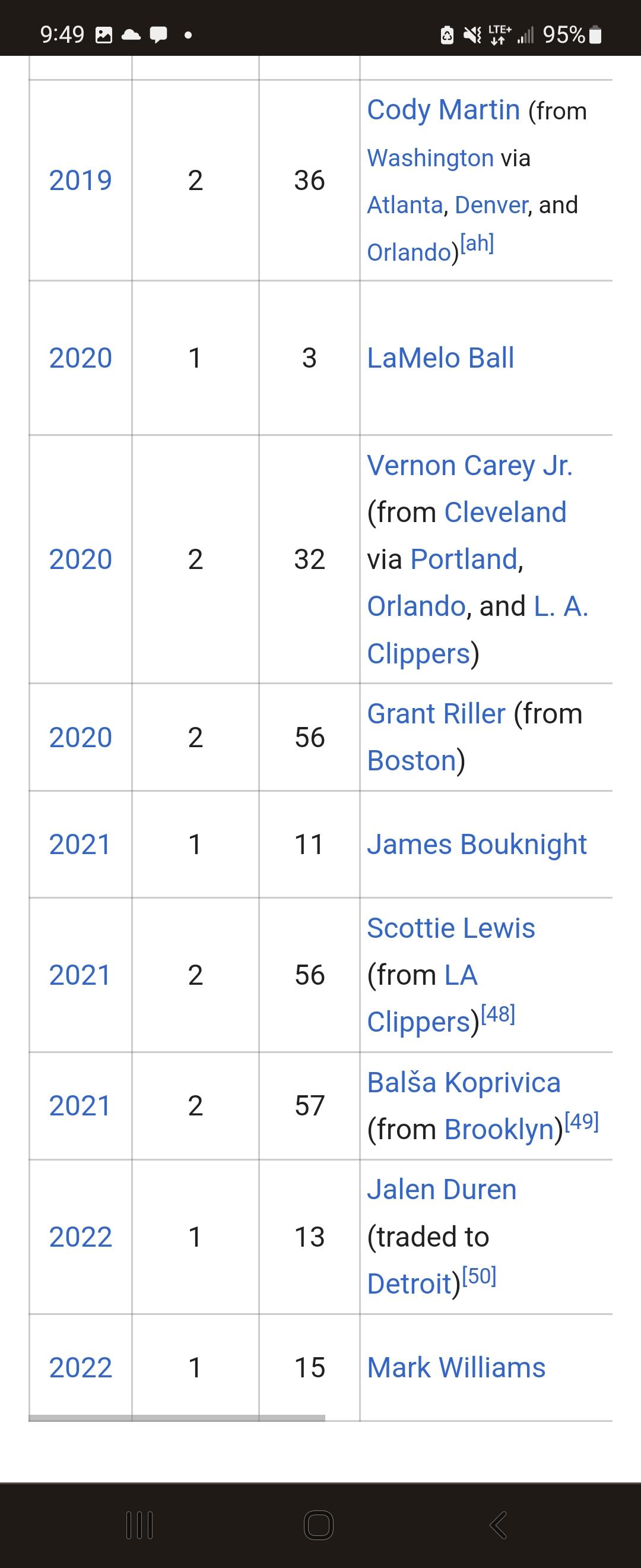Open Grant Riller's page link
Screen dimensions: 641x1568
point(436,714)
